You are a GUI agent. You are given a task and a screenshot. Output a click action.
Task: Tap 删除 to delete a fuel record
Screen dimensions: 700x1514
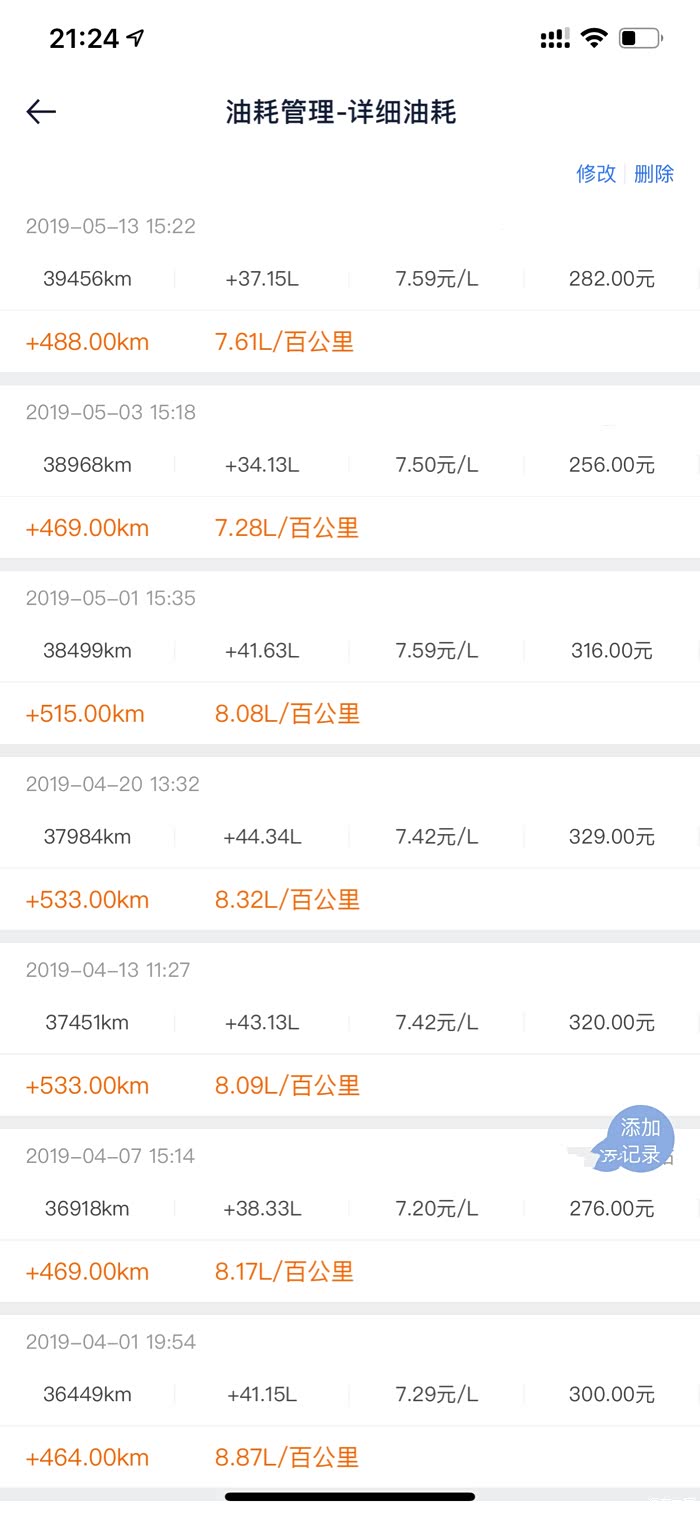point(654,174)
